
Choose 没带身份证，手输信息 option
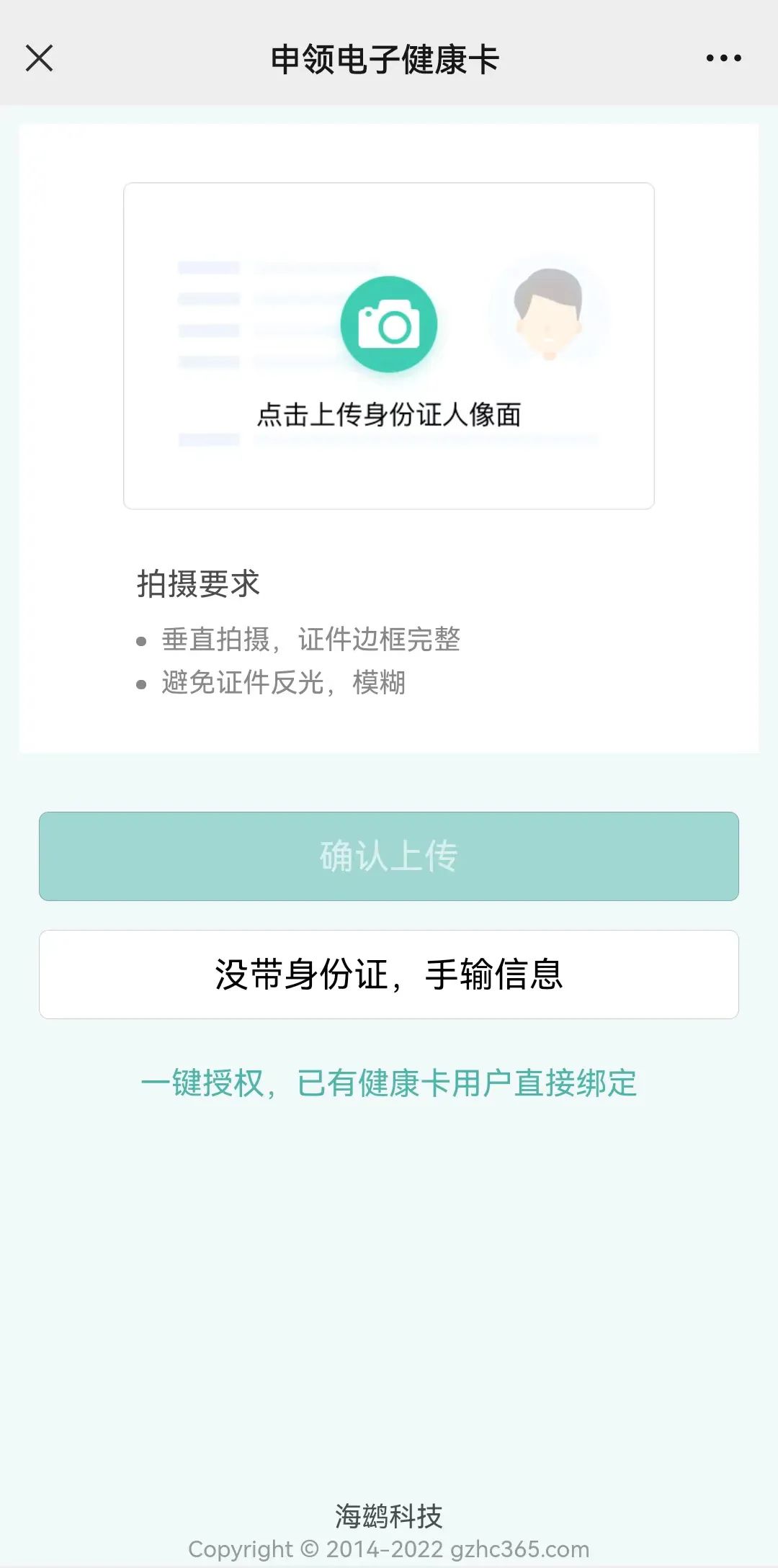(389, 974)
